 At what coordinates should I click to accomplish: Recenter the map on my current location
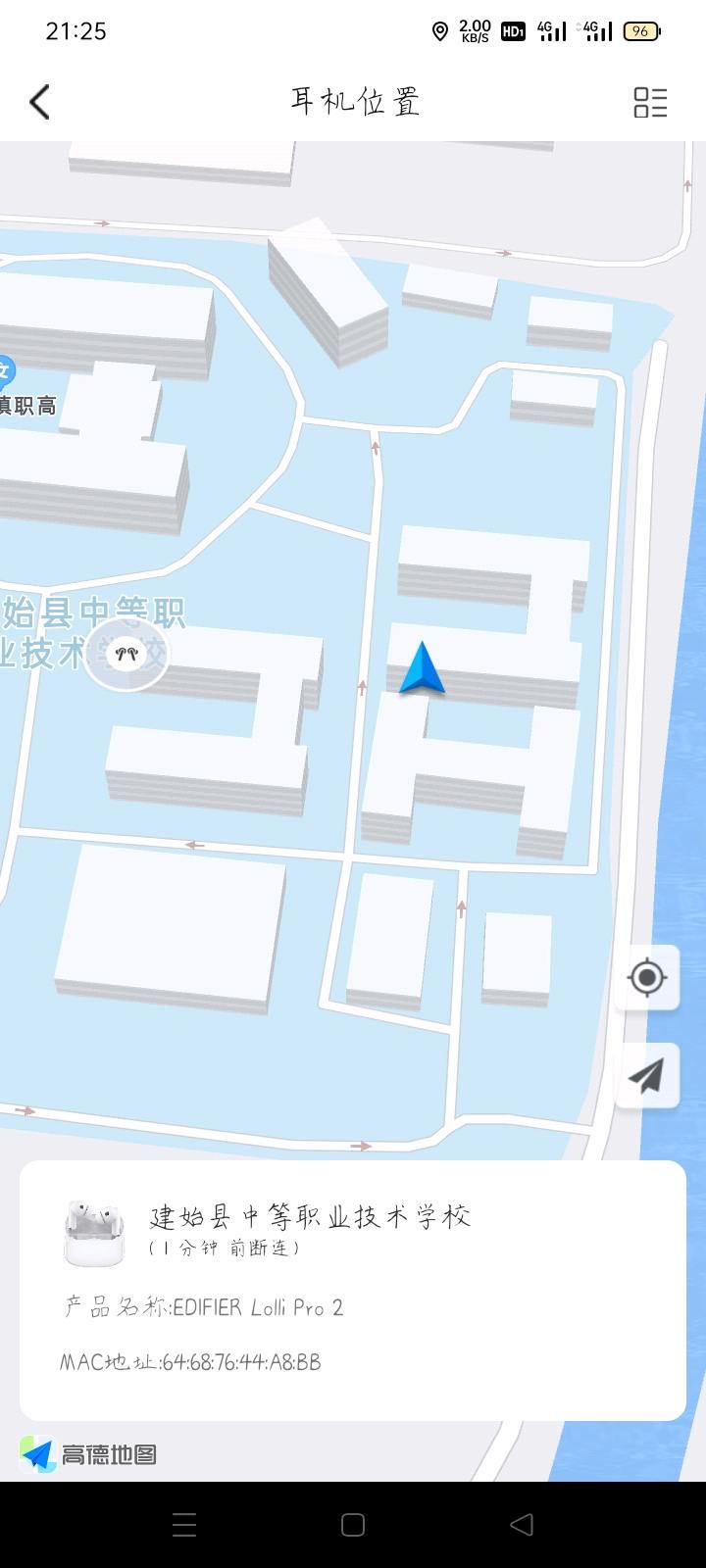[x=647, y=978]
